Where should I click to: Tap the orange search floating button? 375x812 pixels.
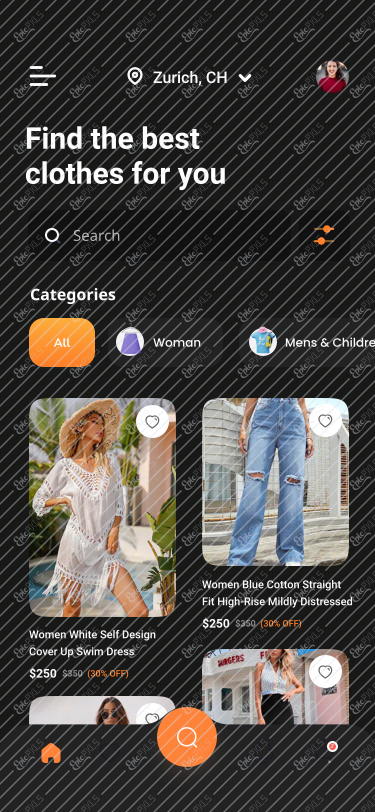point(187,737)
